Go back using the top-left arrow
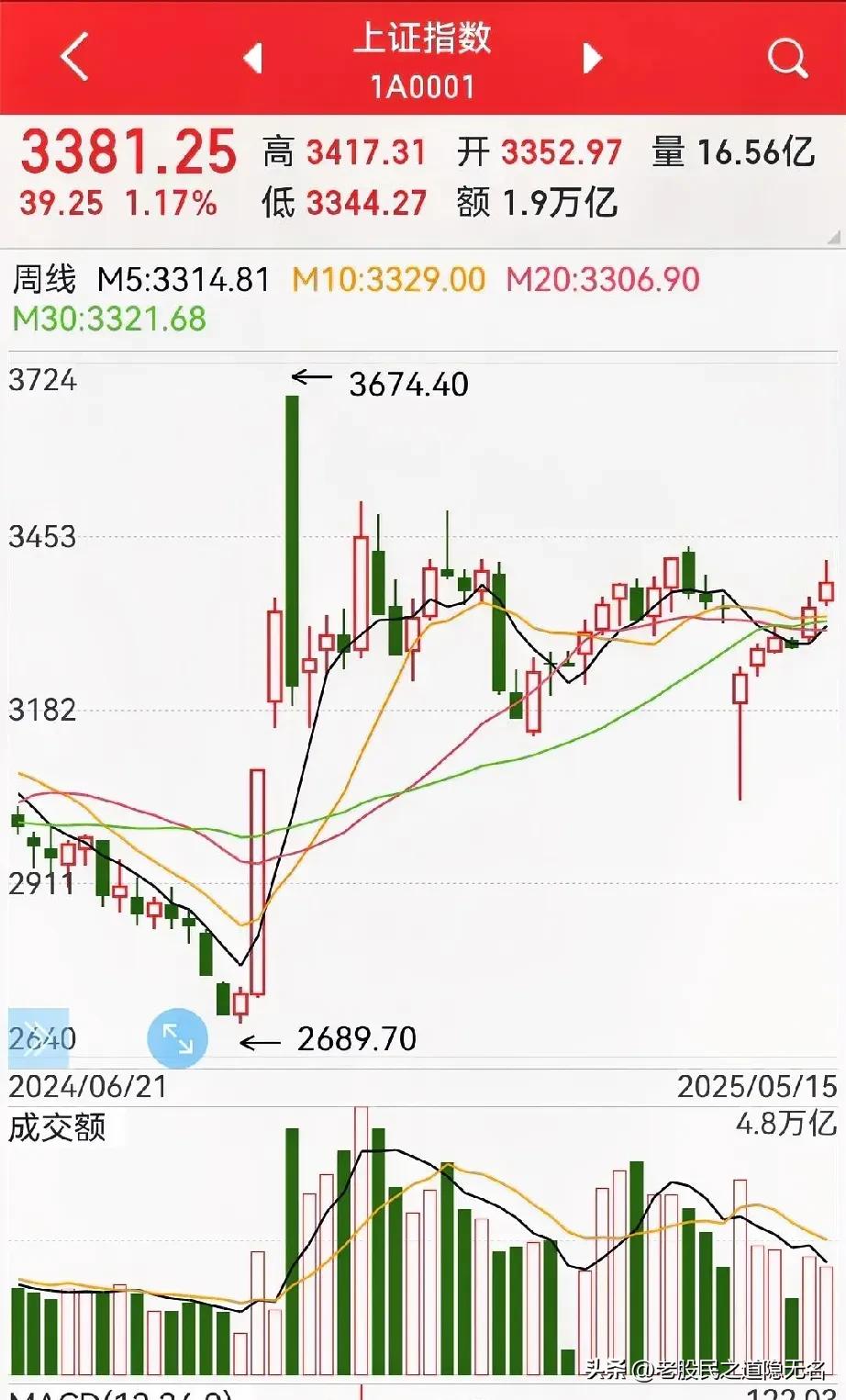846x1400 pixels. point(74,57)
